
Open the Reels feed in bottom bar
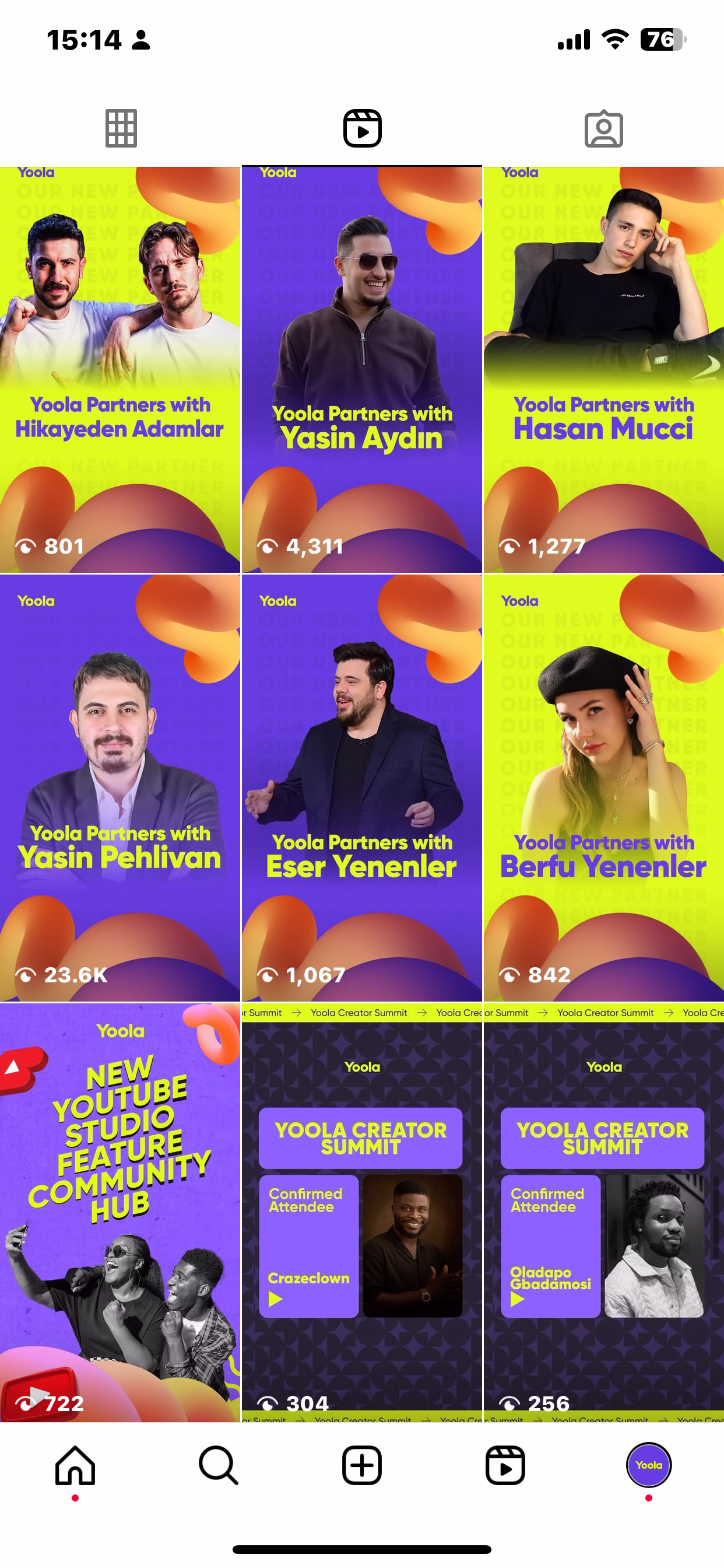[505, 1466]
